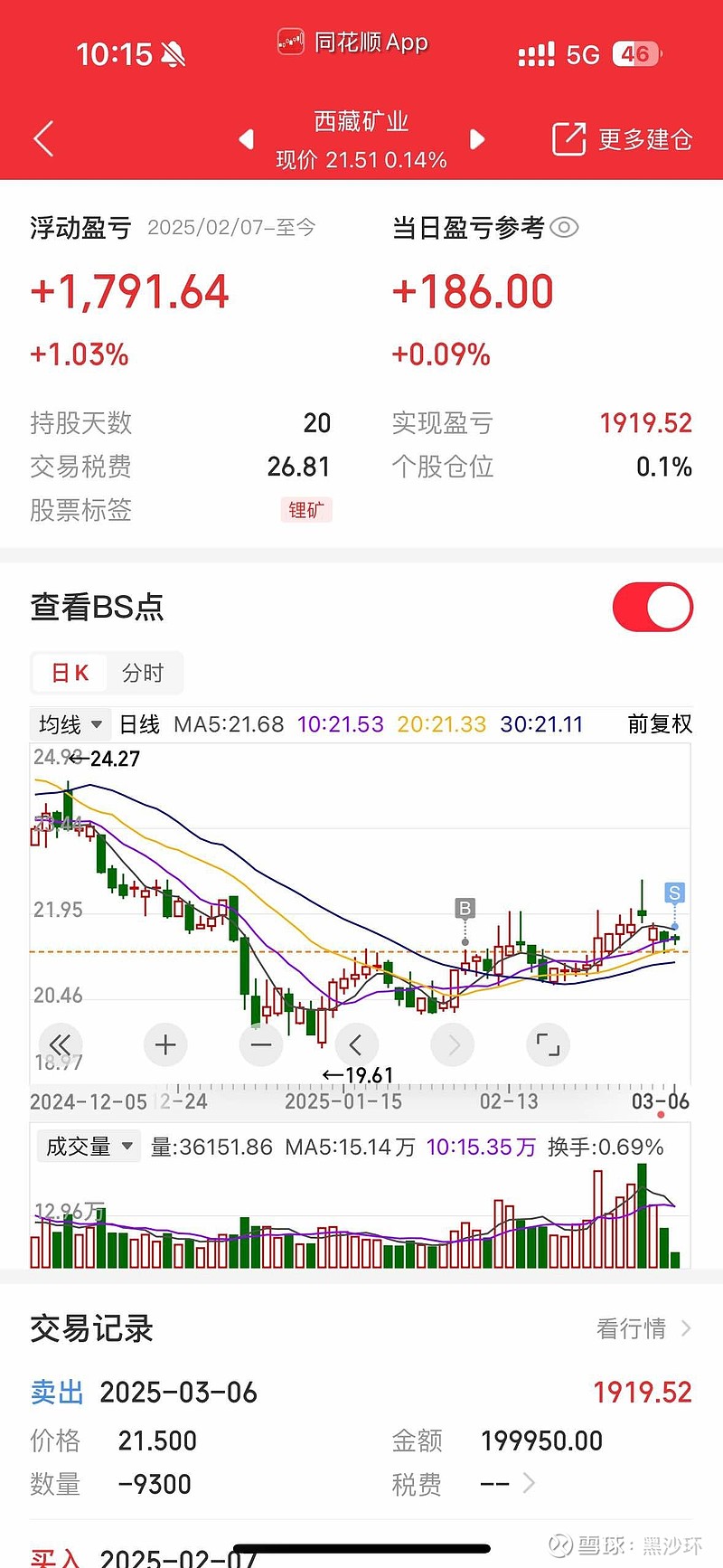This screenshot has height=1568, width=723.
Task: Hide 当日盈亏参考 with the eye icon
Action: tap(564, 227)
